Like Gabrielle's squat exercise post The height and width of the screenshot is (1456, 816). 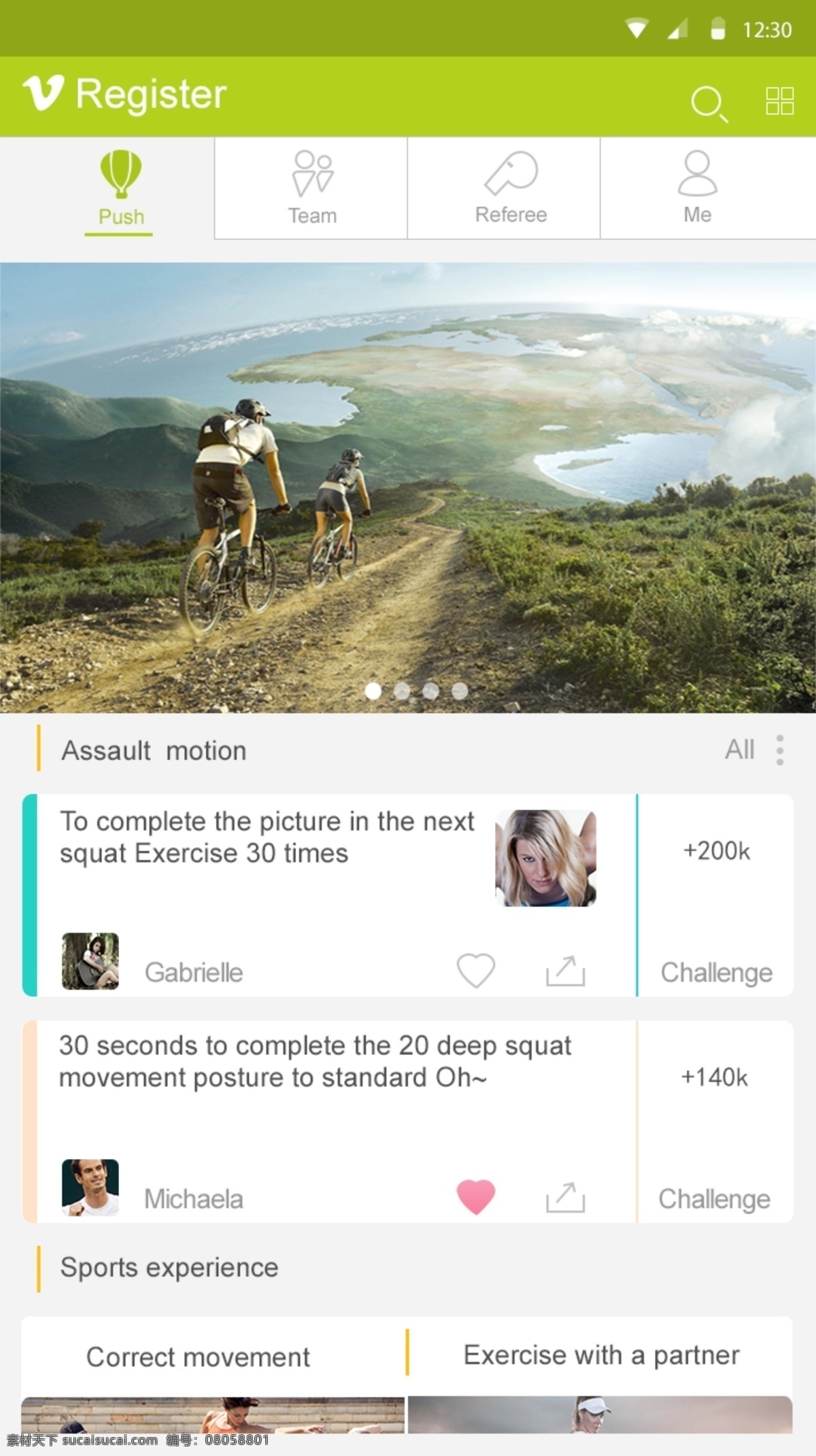(x=475, y=970)
